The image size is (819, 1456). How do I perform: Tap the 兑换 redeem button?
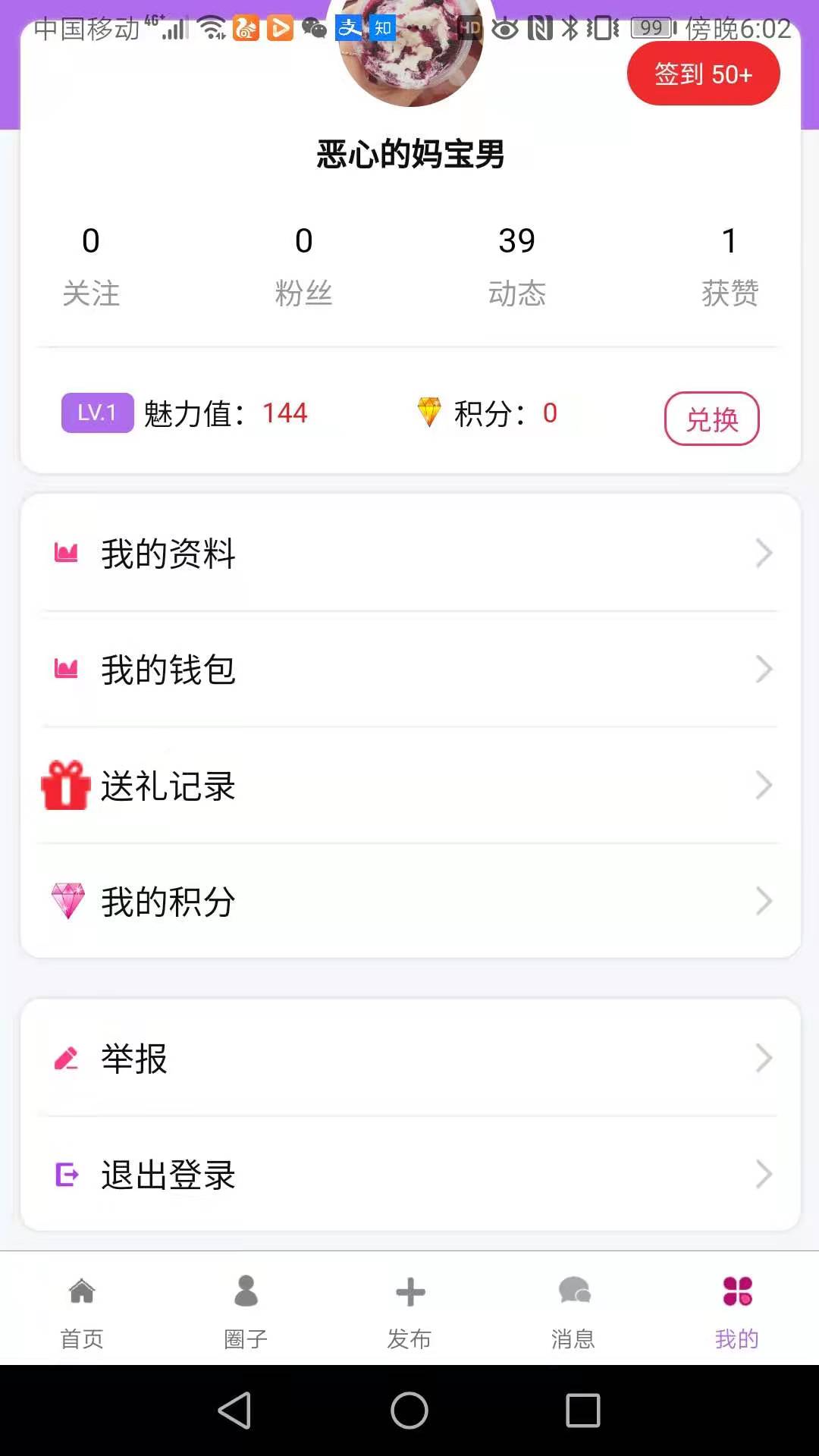tap(711, 419)
